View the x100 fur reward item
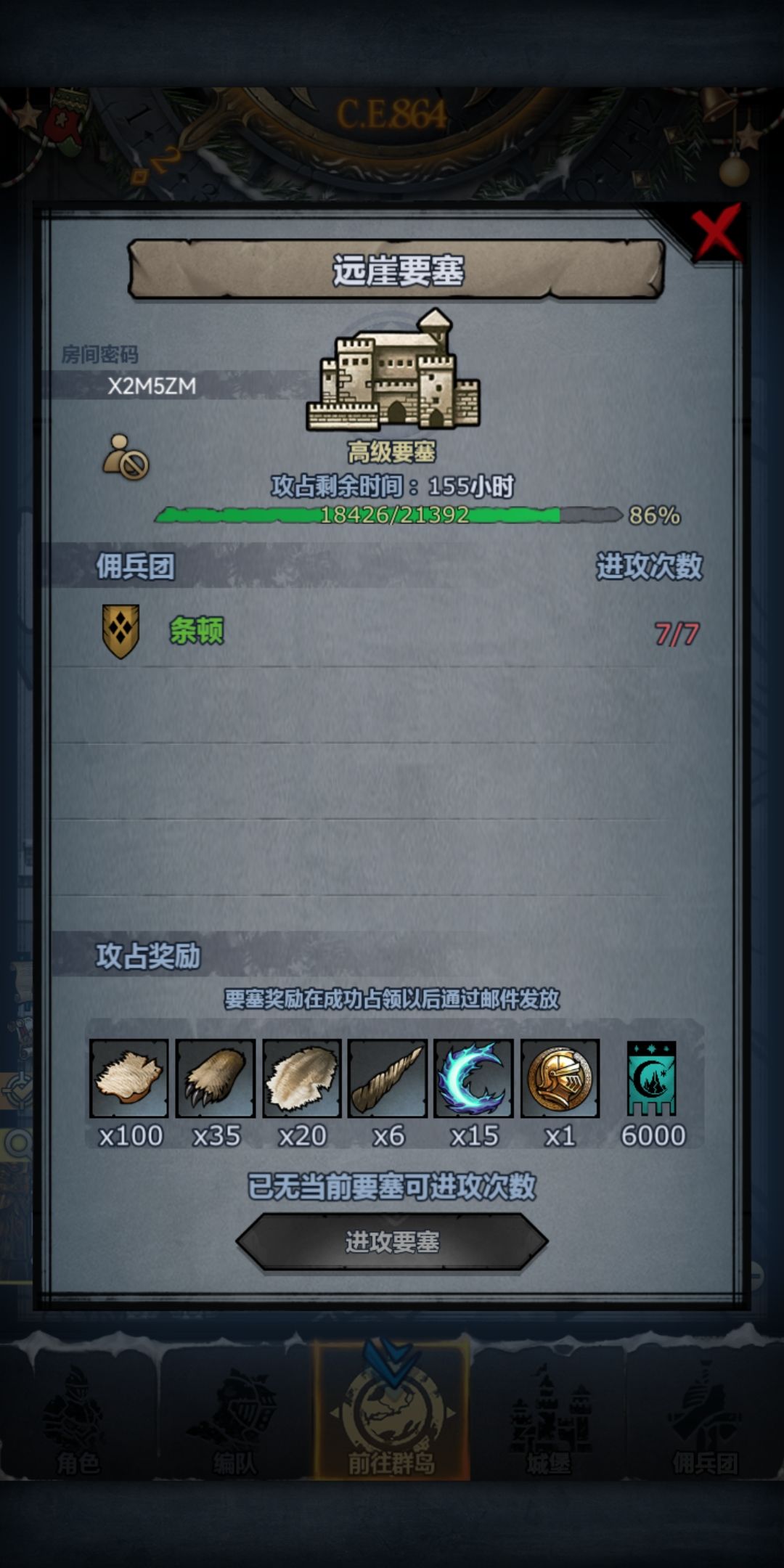This screenshot has height=1568, width=784. click(129, 1078)
